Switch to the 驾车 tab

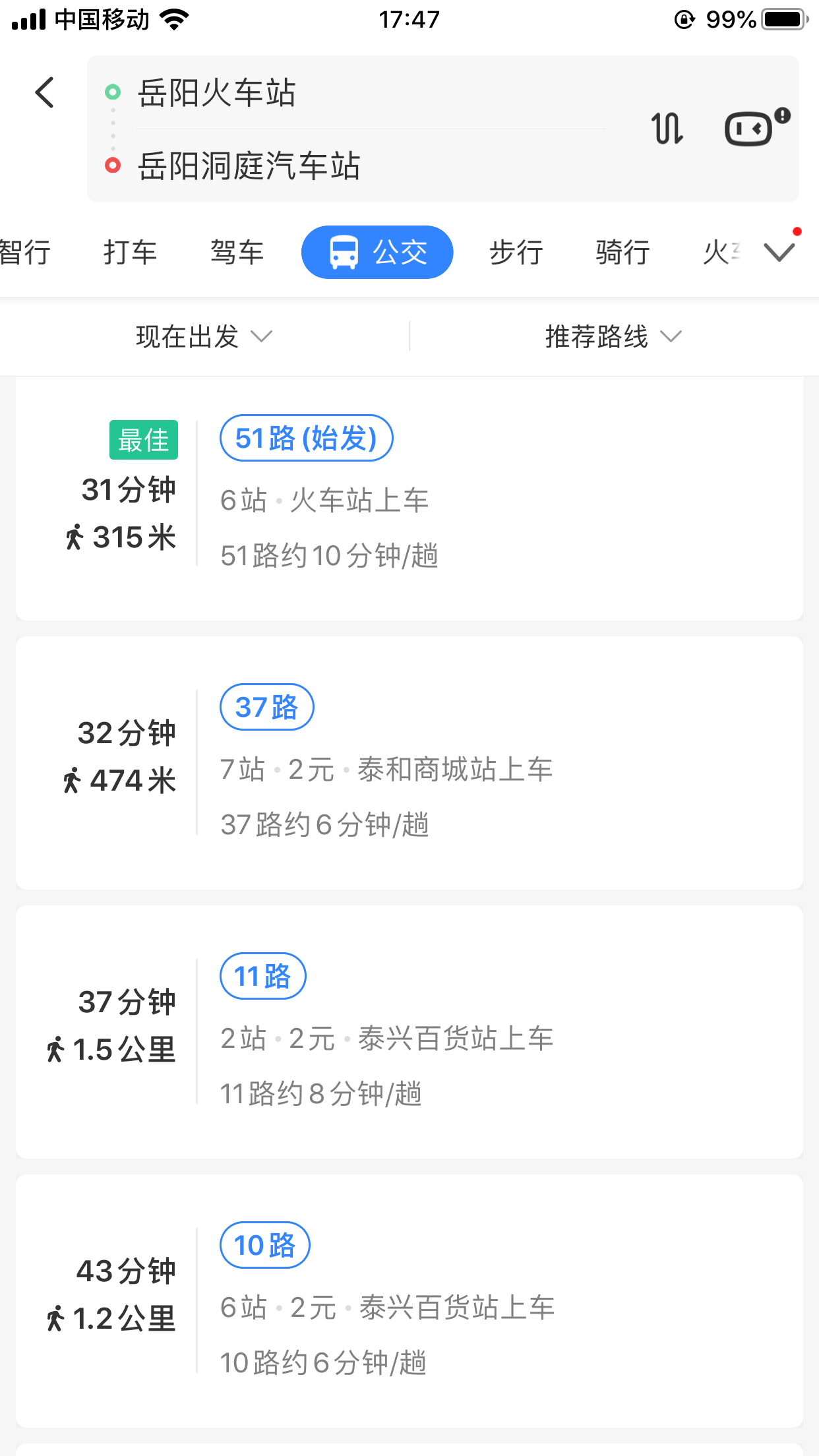237,253
